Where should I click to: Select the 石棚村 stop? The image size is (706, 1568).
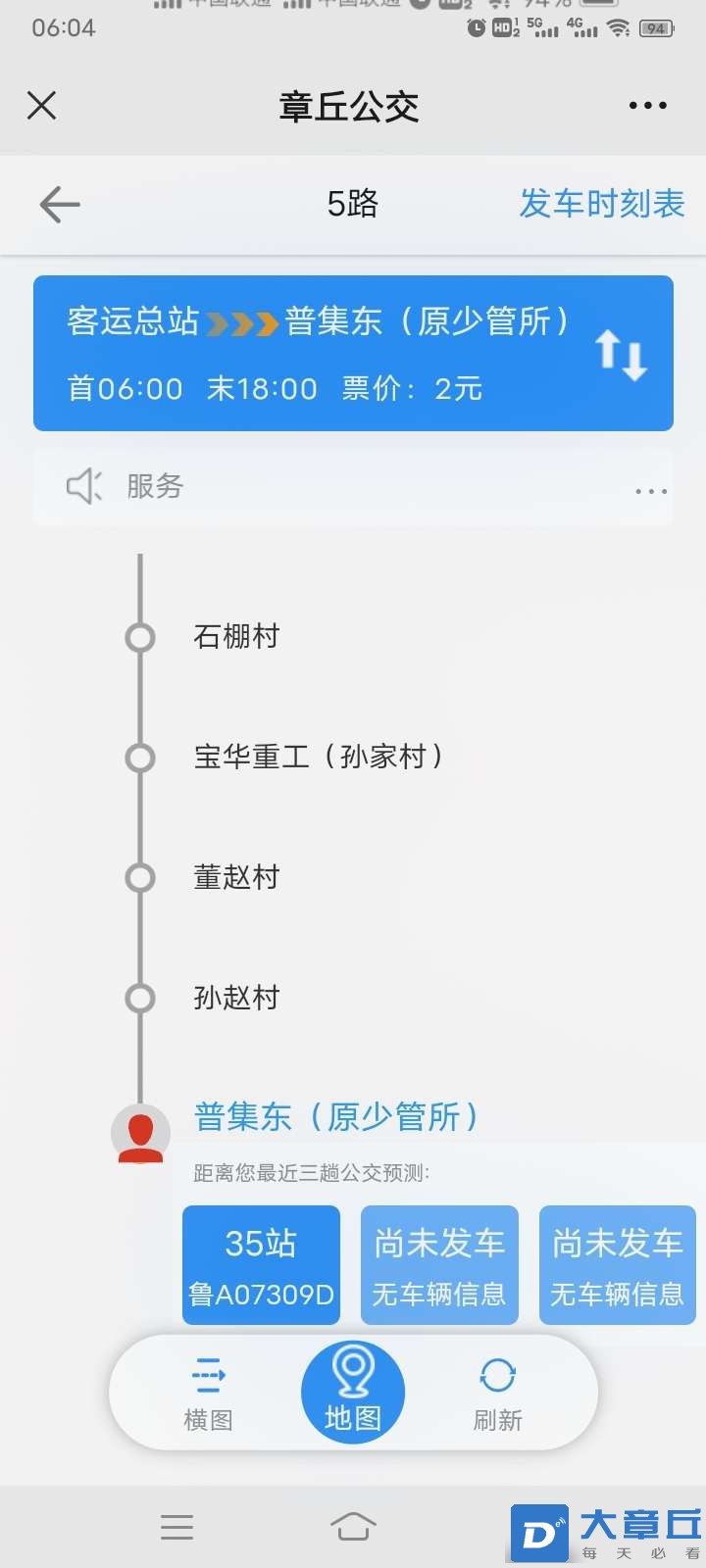point(236,637)
